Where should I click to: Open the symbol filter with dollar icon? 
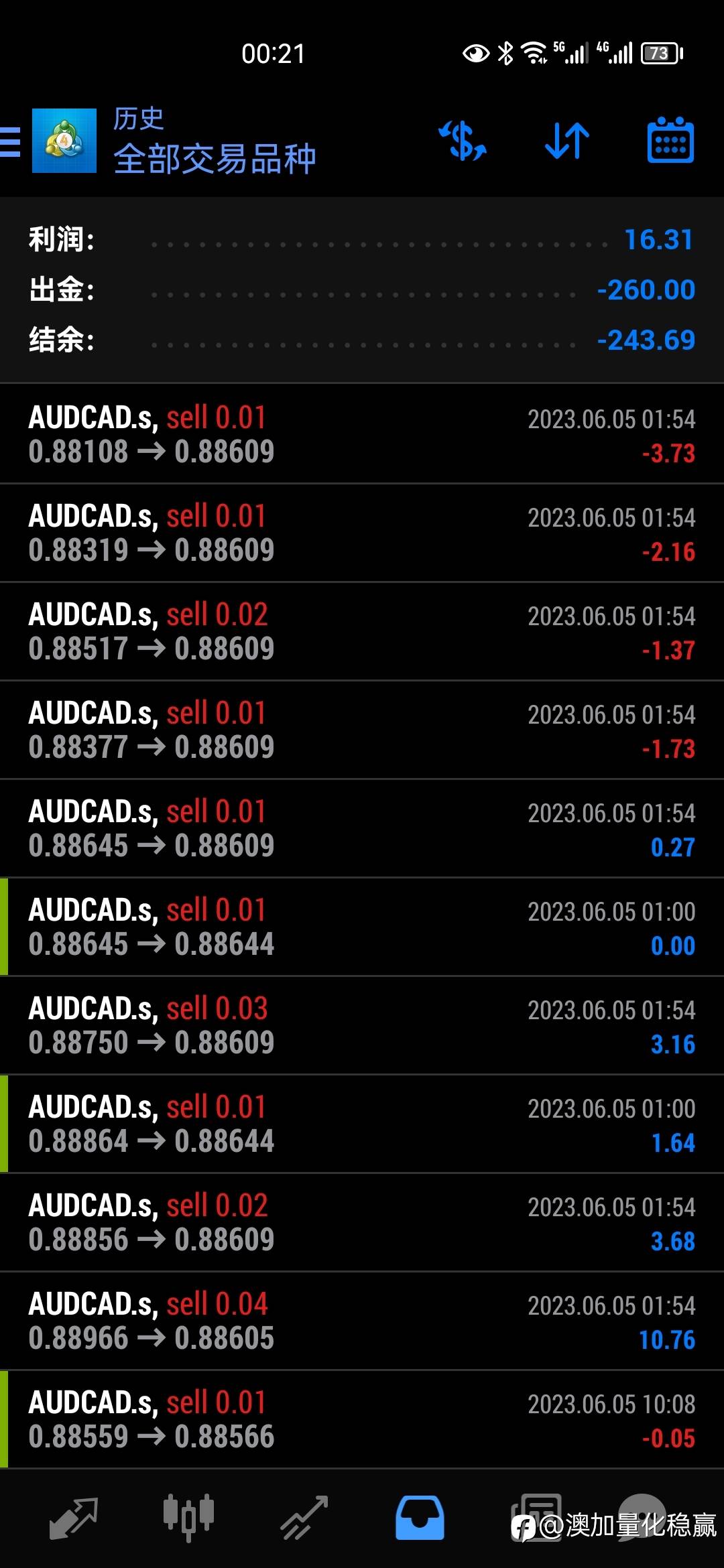click(462, 141)
